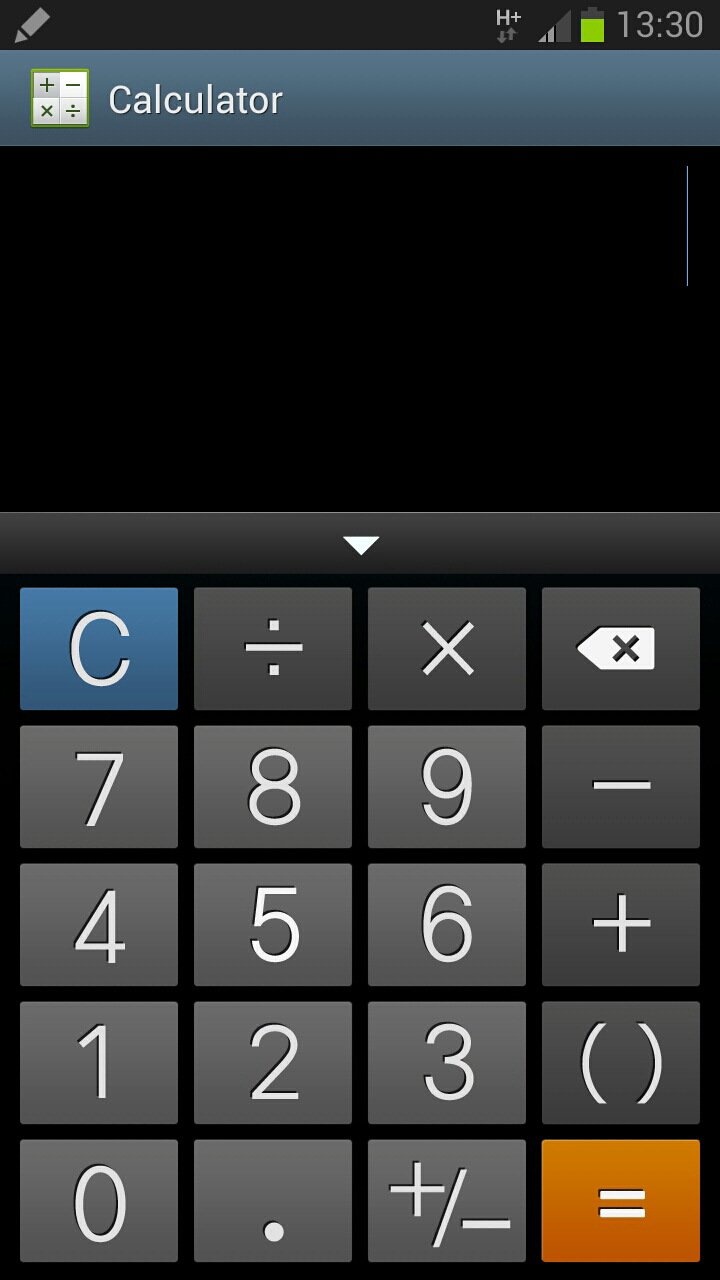Tap the divide operator key

[x=273, y=649]
